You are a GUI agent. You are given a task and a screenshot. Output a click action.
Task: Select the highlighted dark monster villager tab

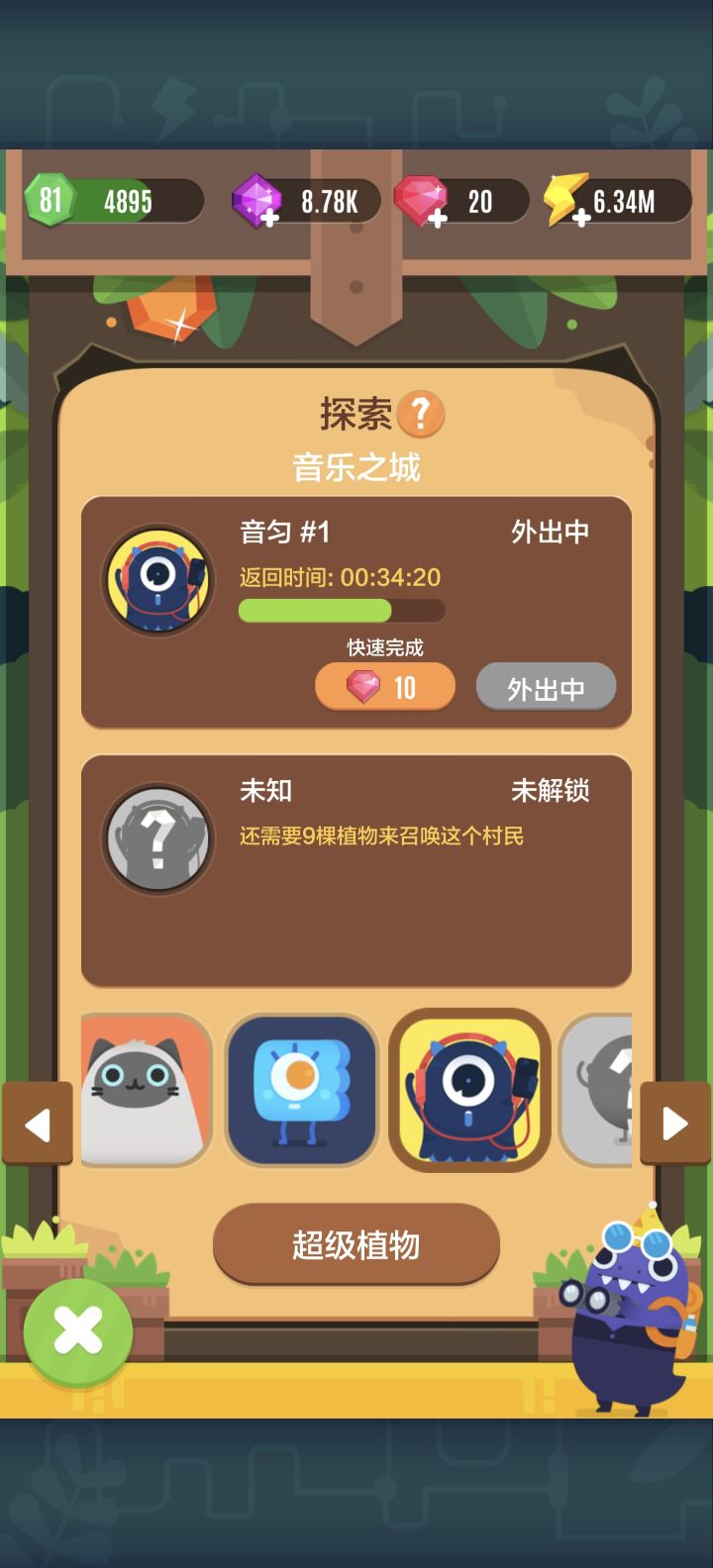(469, 1091)
